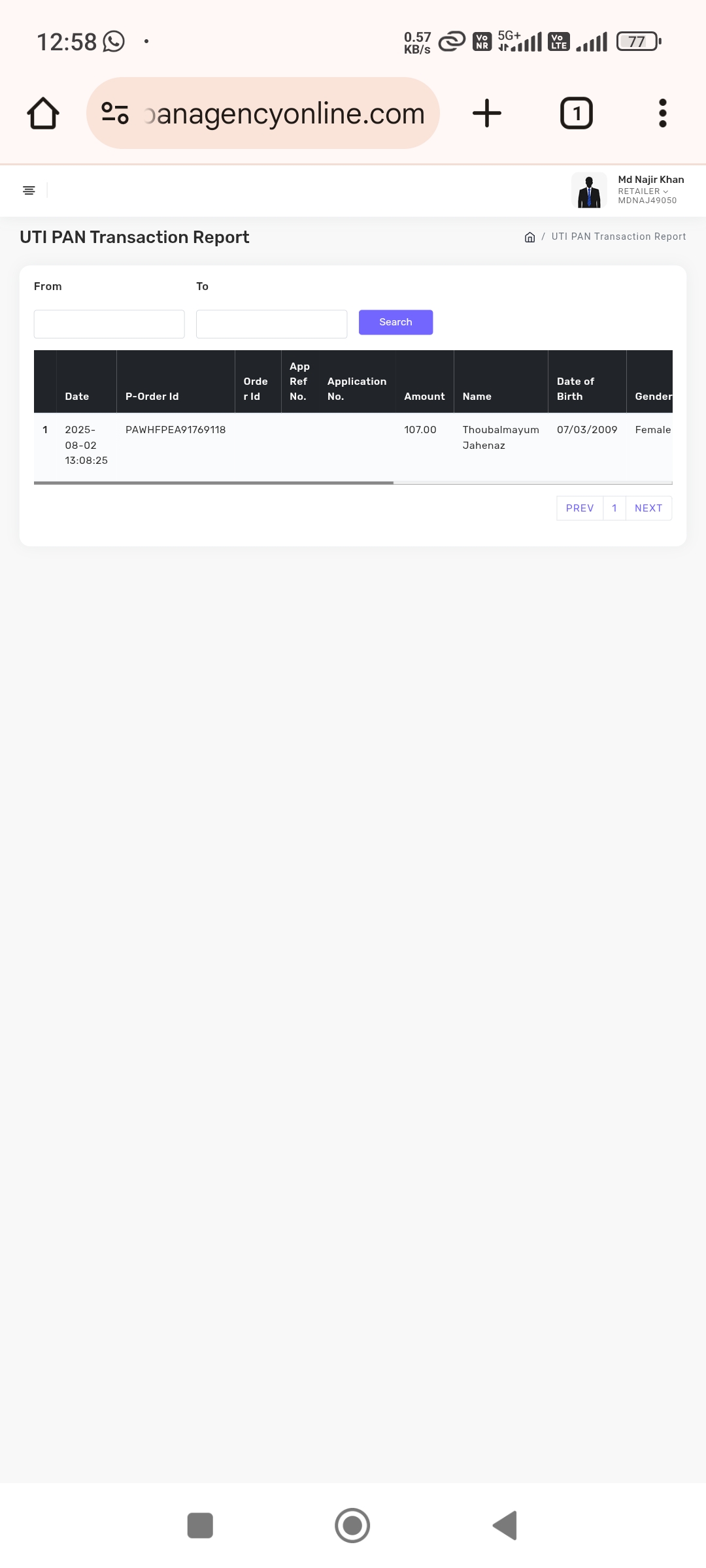Tap the address bar showing panagencyonline.com

(x=284, y=114)
